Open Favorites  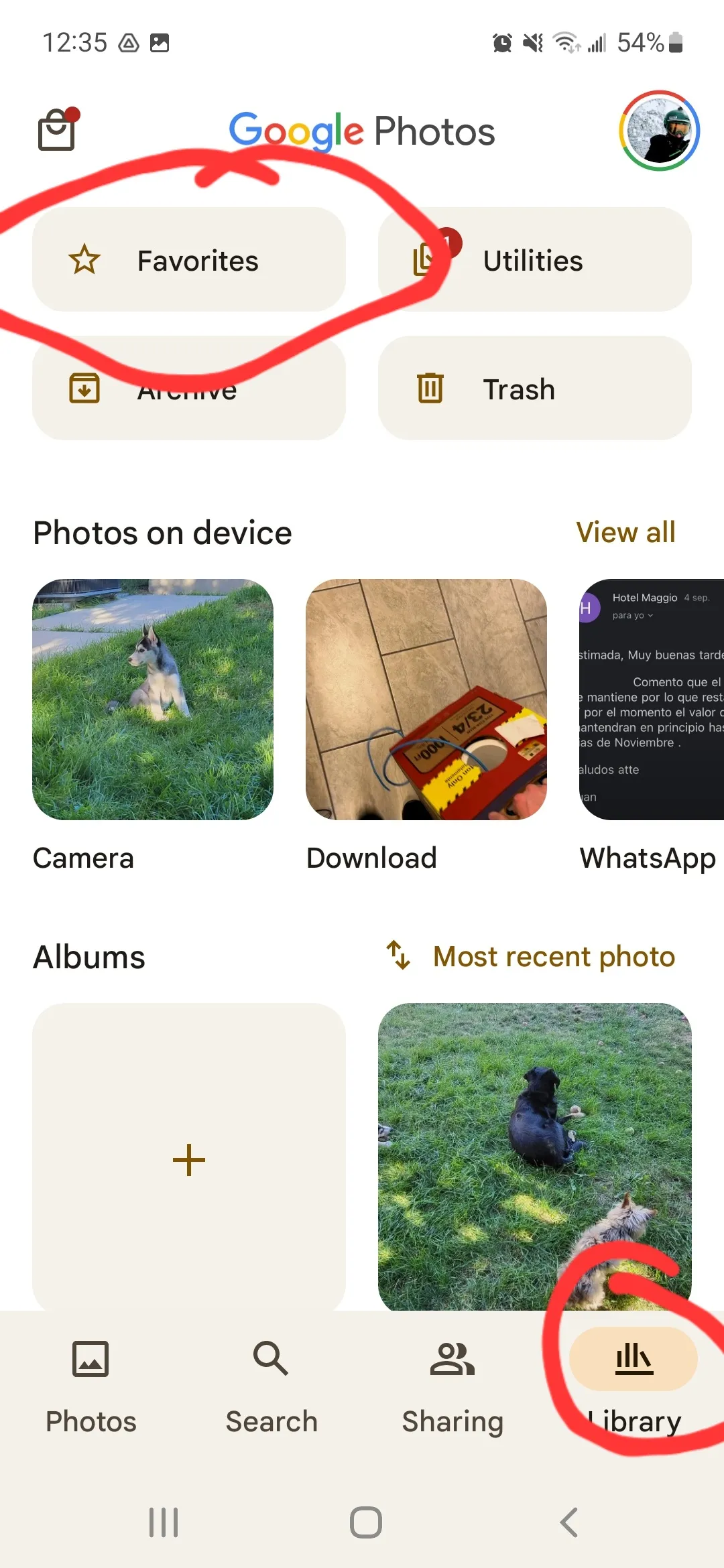pos(189,260)
